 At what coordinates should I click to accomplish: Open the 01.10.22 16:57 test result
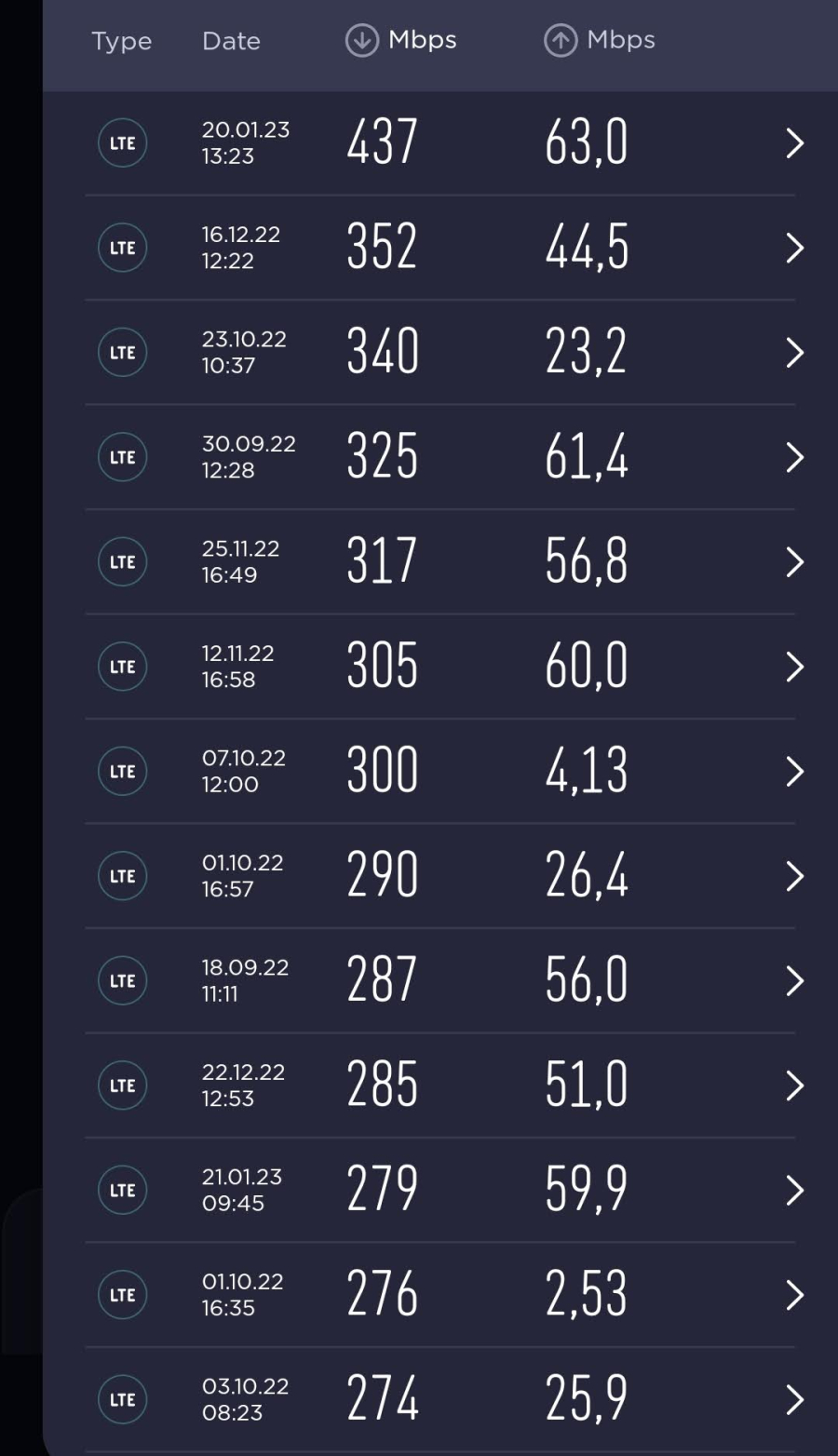[x=440, y=876]
